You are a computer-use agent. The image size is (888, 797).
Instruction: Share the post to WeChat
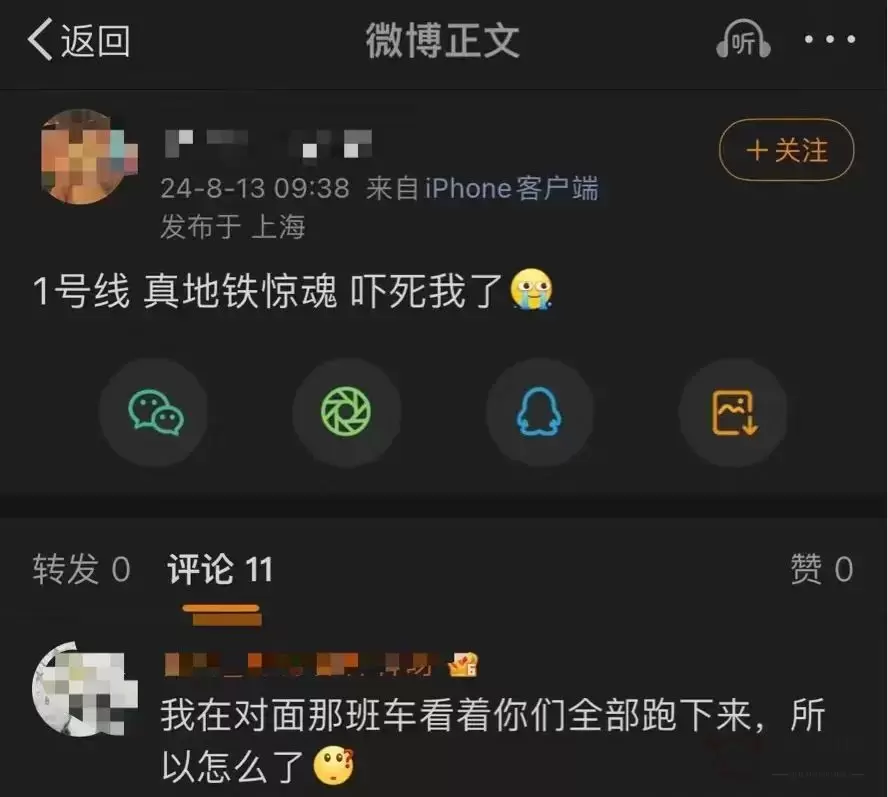coord(155,411)
